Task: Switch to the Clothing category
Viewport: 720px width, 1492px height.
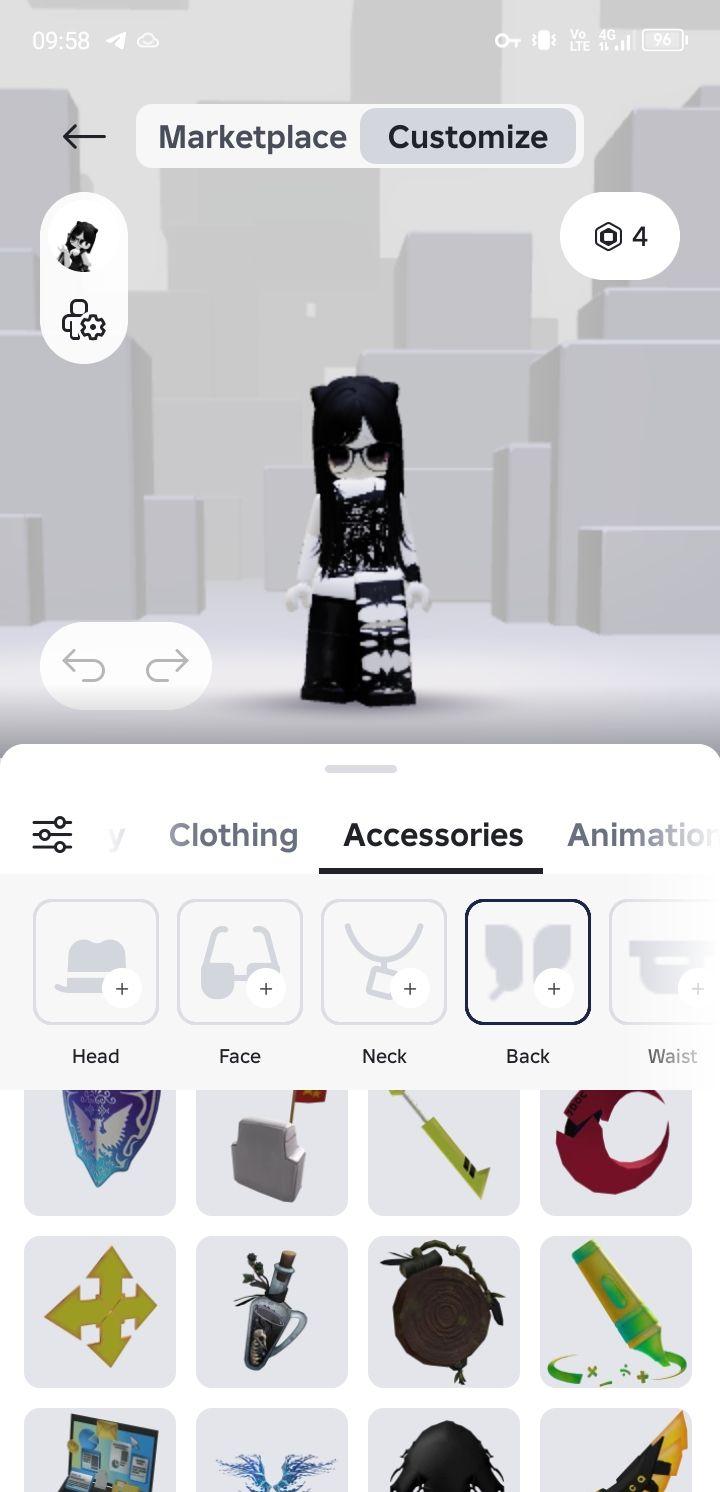Action: click(233, 835)
